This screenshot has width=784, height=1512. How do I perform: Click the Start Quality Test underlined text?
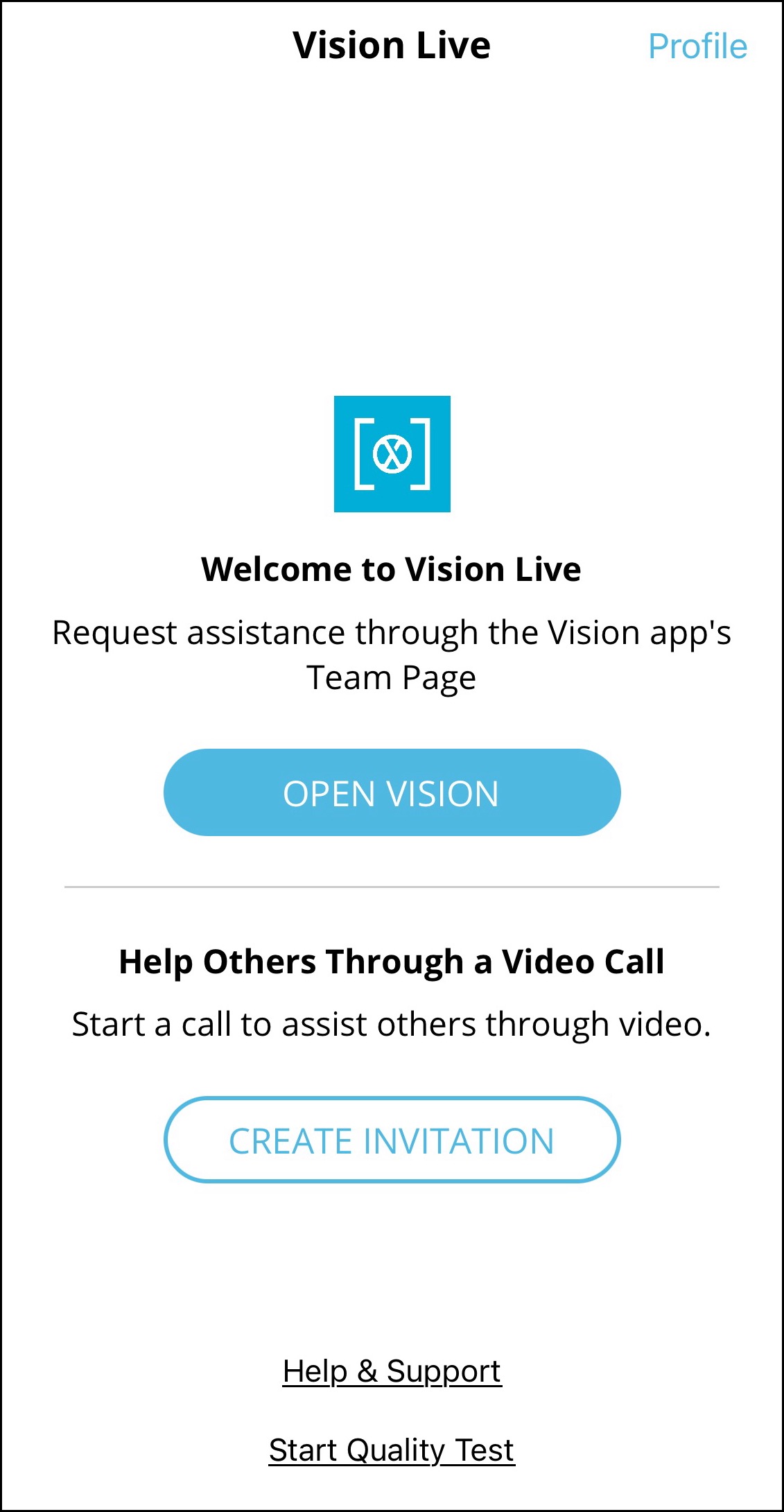tap(391, 1449)
